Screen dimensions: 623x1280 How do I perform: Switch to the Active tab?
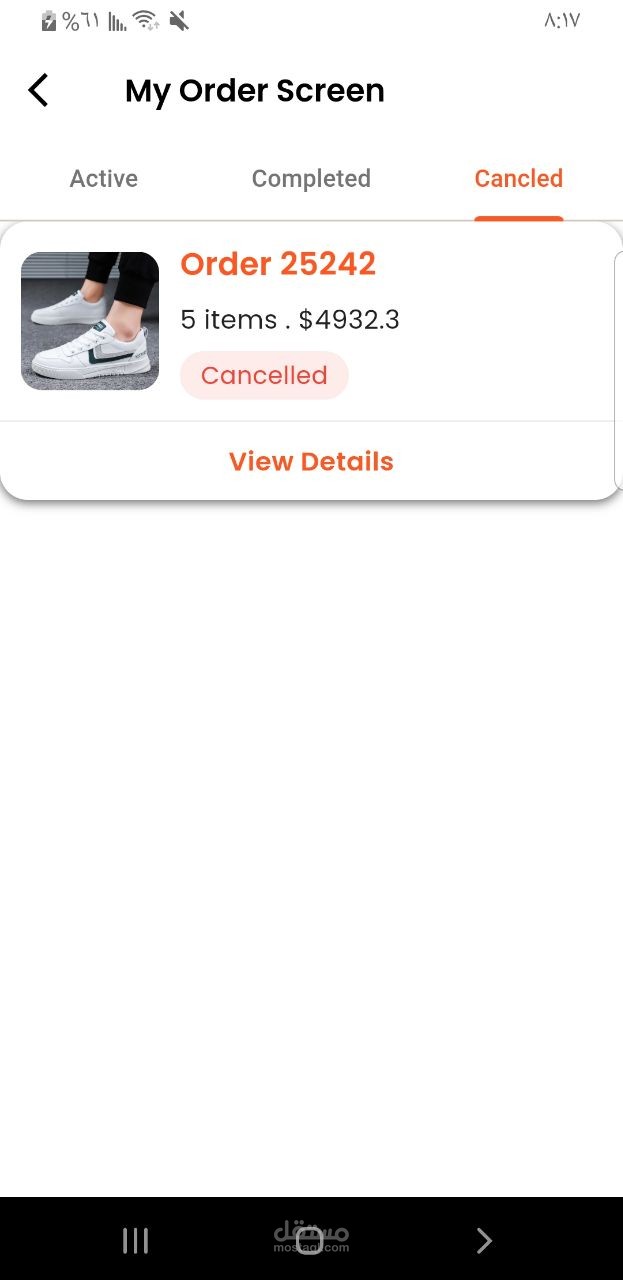pos(104,179)
